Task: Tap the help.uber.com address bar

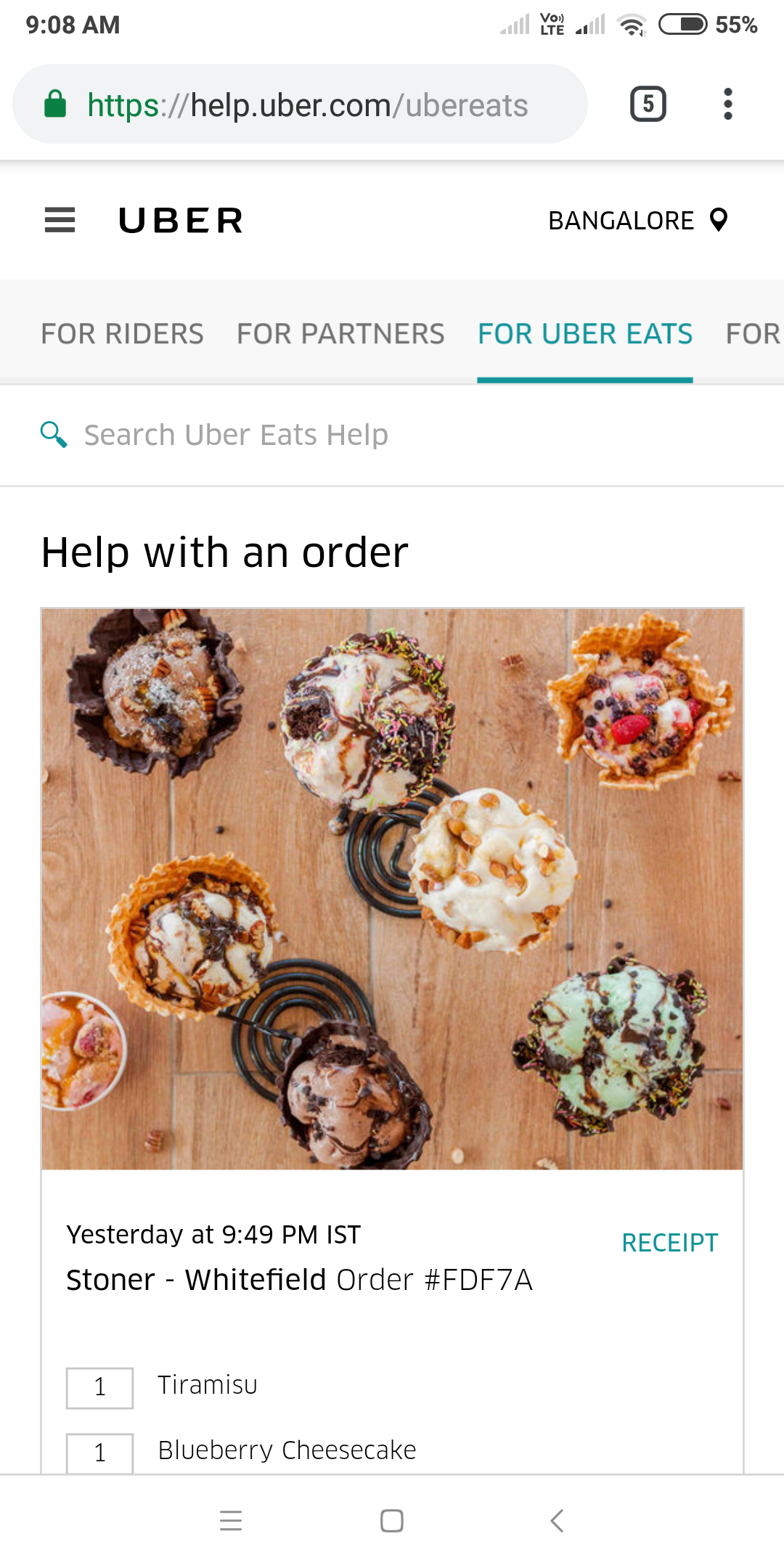Action: tap(300, 105)
